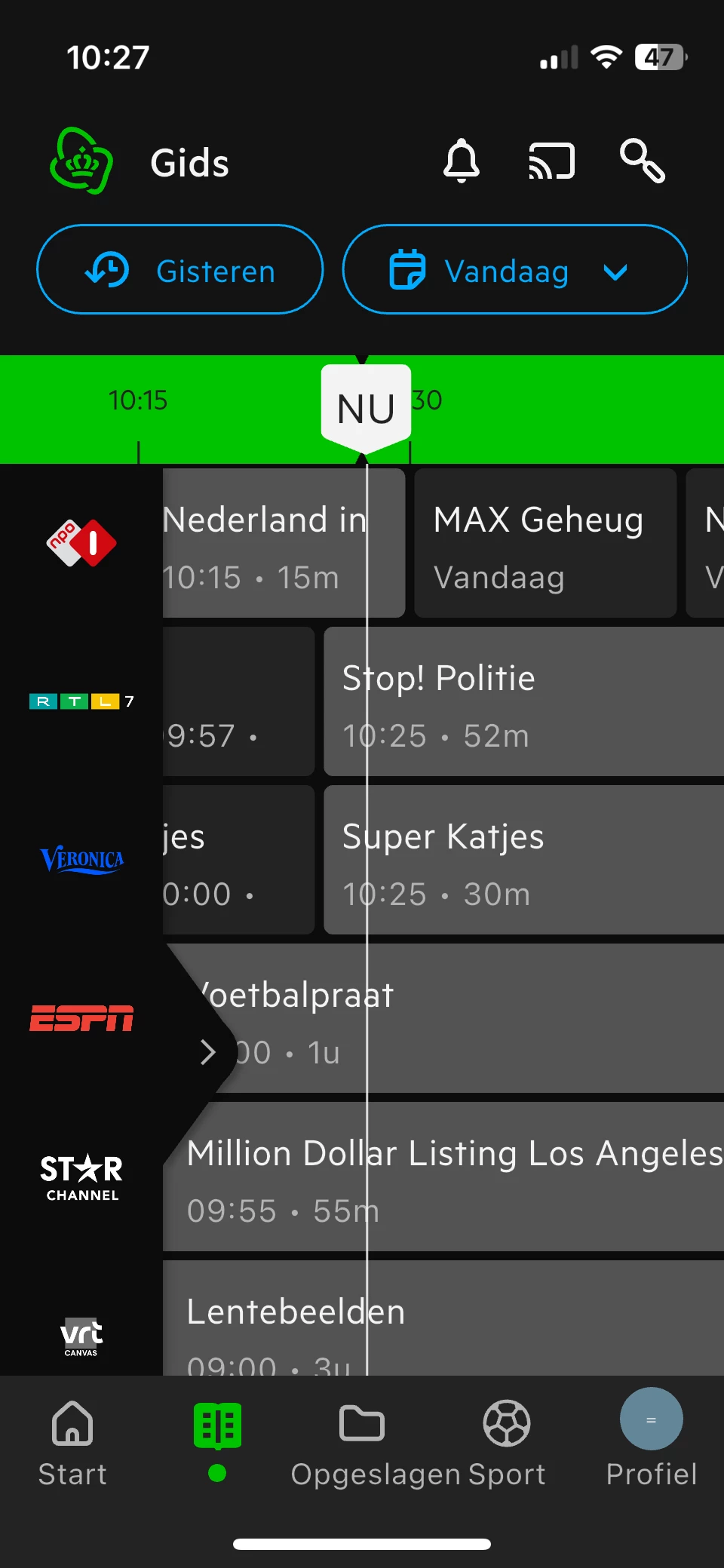Open the notifications bell

[x=461, y=161]
